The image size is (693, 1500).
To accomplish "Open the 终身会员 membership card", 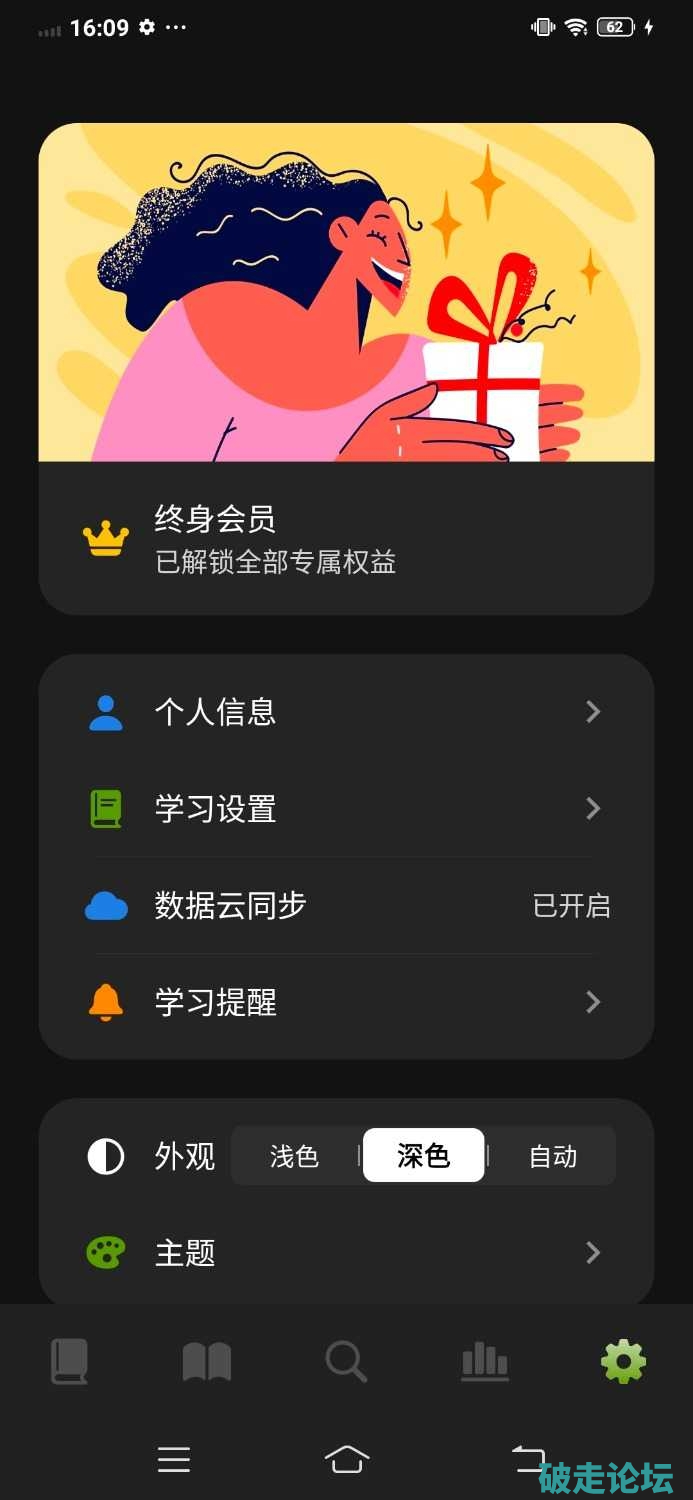I will (x=346, y=539).
